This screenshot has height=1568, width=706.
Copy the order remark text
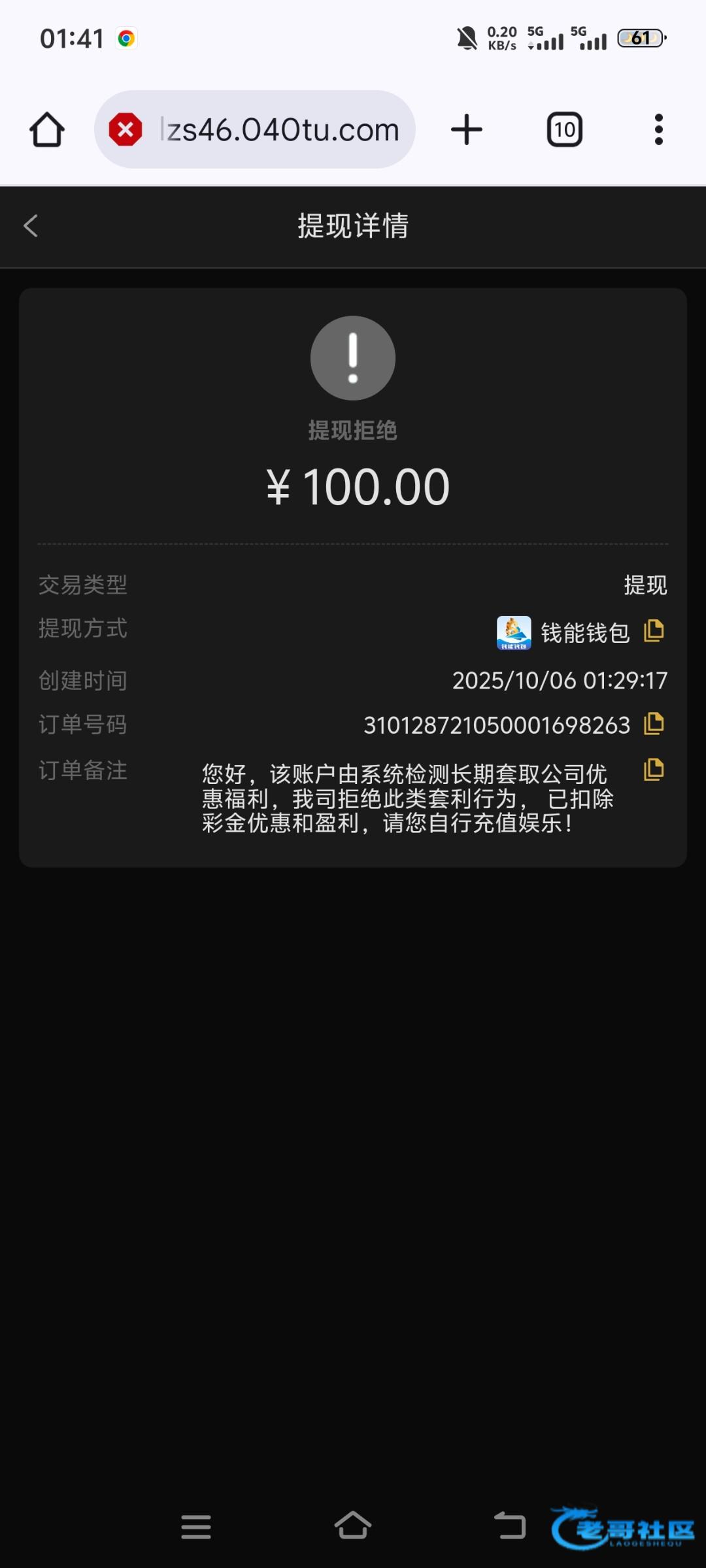[654, 770]
